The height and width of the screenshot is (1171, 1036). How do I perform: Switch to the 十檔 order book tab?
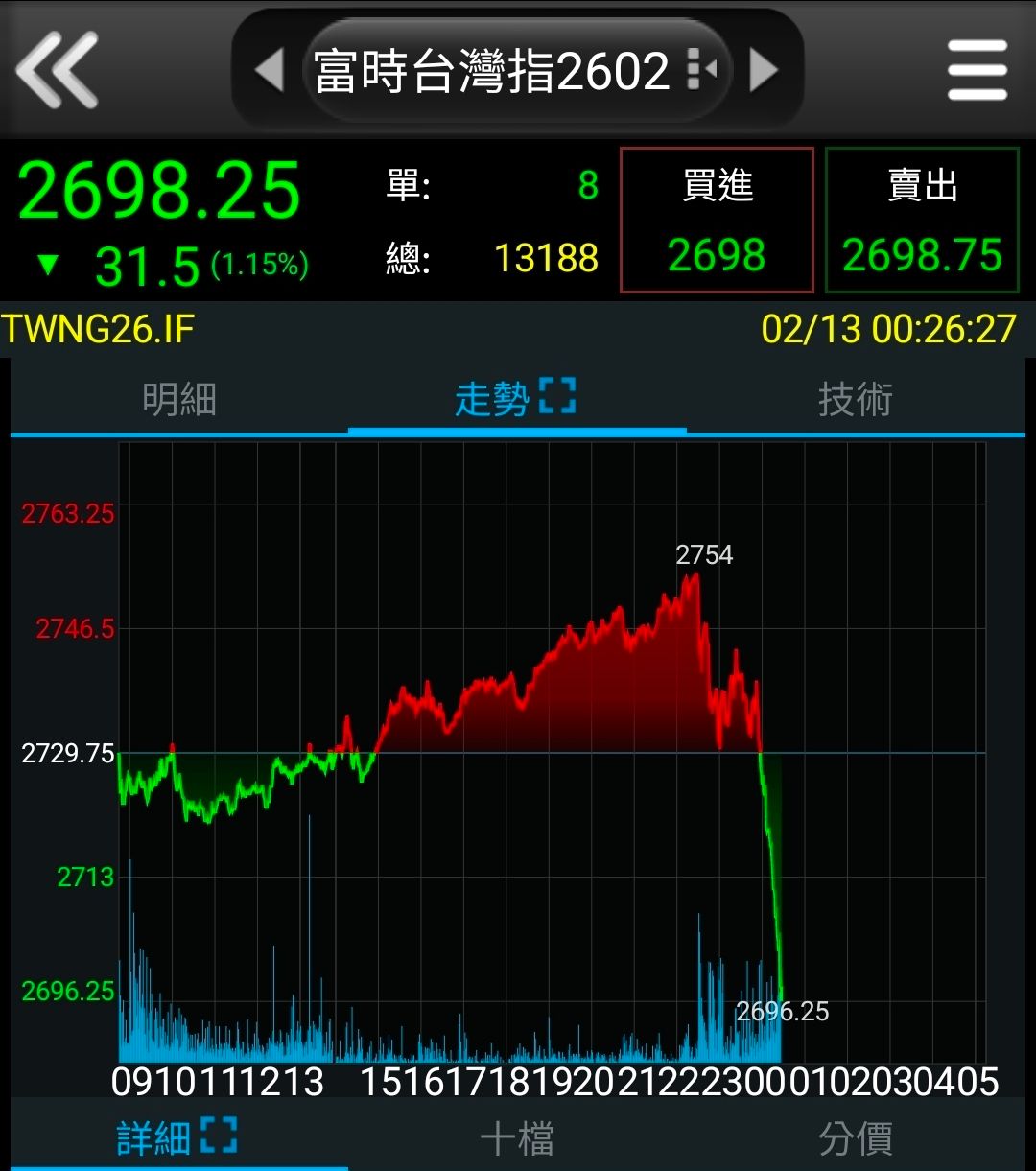pyautogui.click(x=517, y=1138)
